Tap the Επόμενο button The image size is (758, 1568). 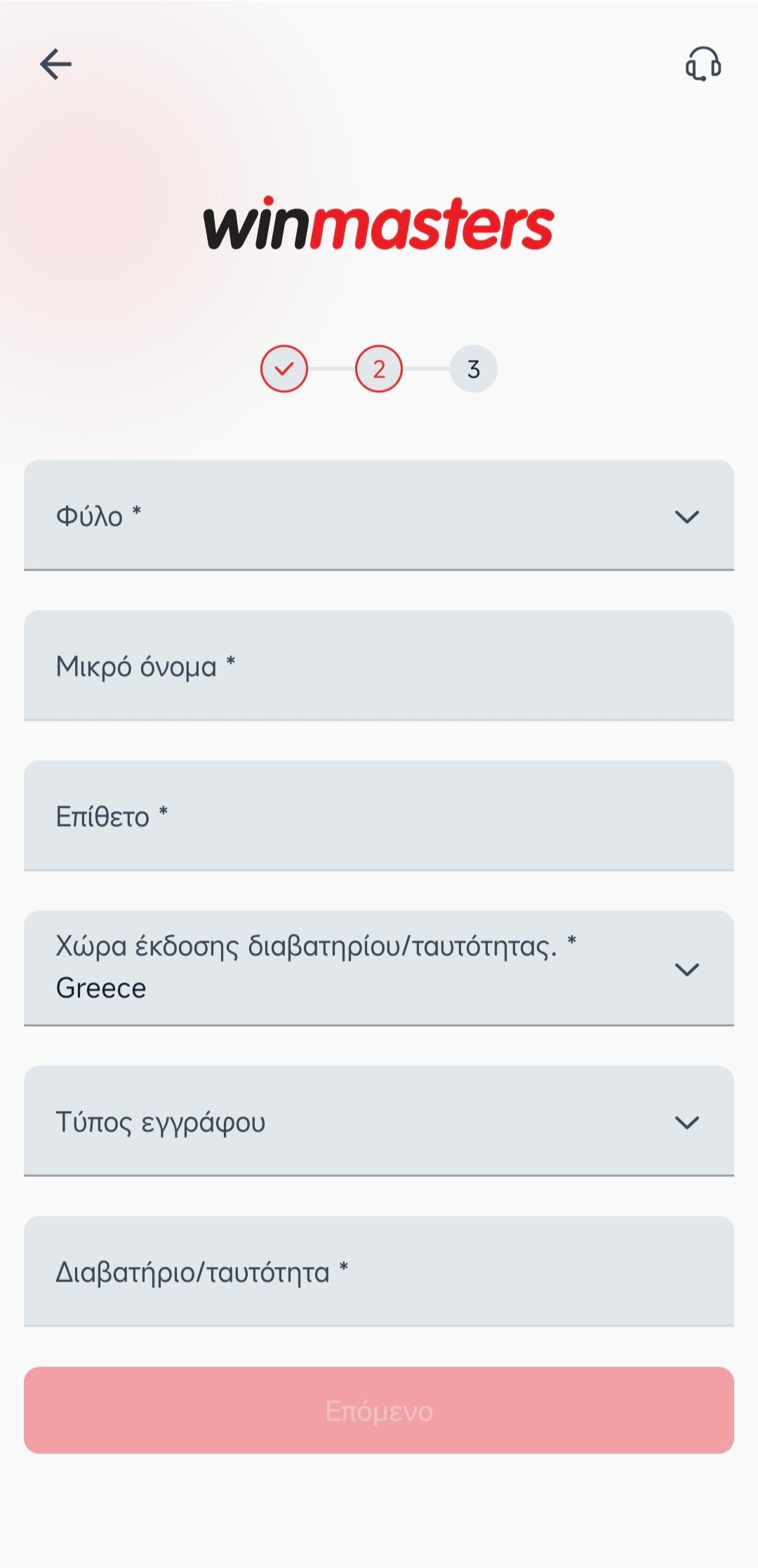[379, 1410]
